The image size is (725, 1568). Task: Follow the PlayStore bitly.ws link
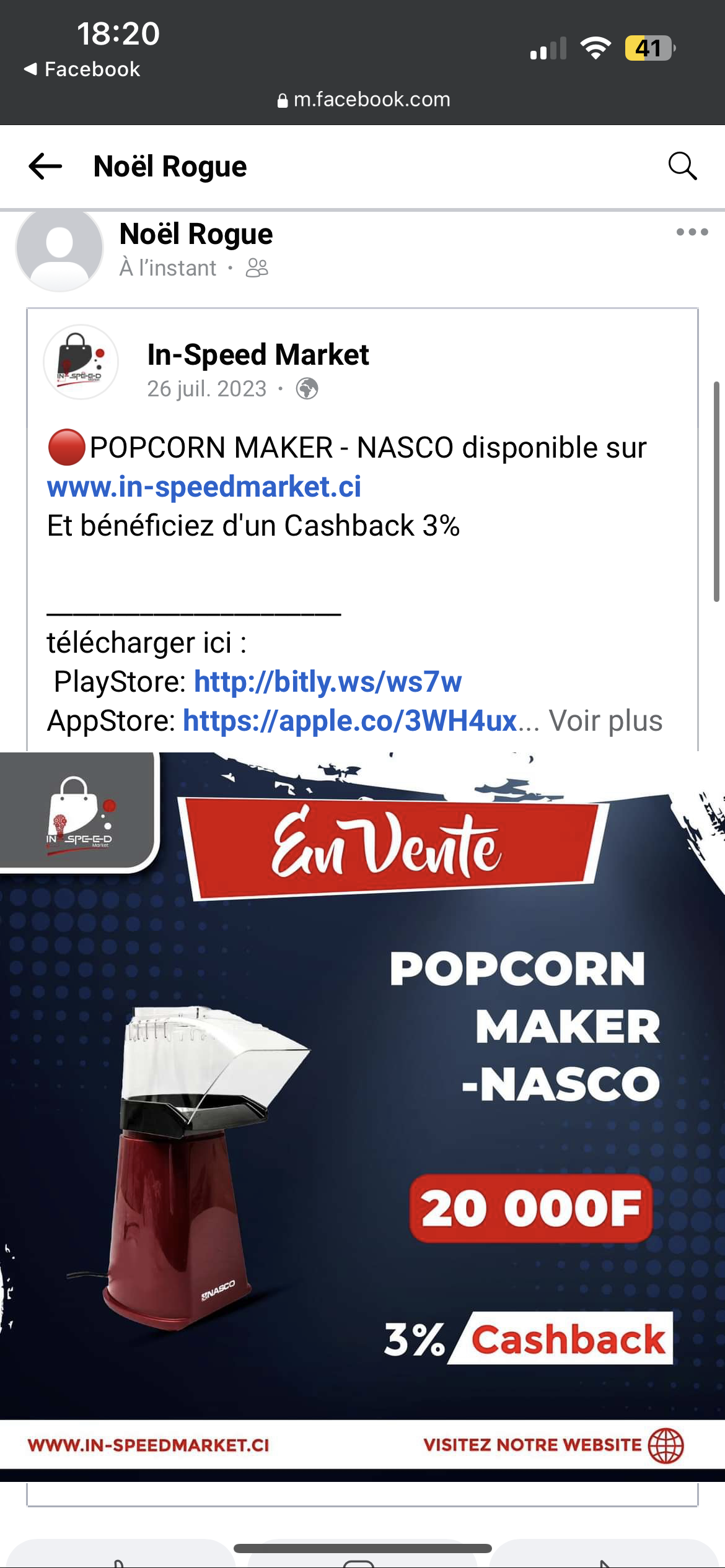[328, 682]
